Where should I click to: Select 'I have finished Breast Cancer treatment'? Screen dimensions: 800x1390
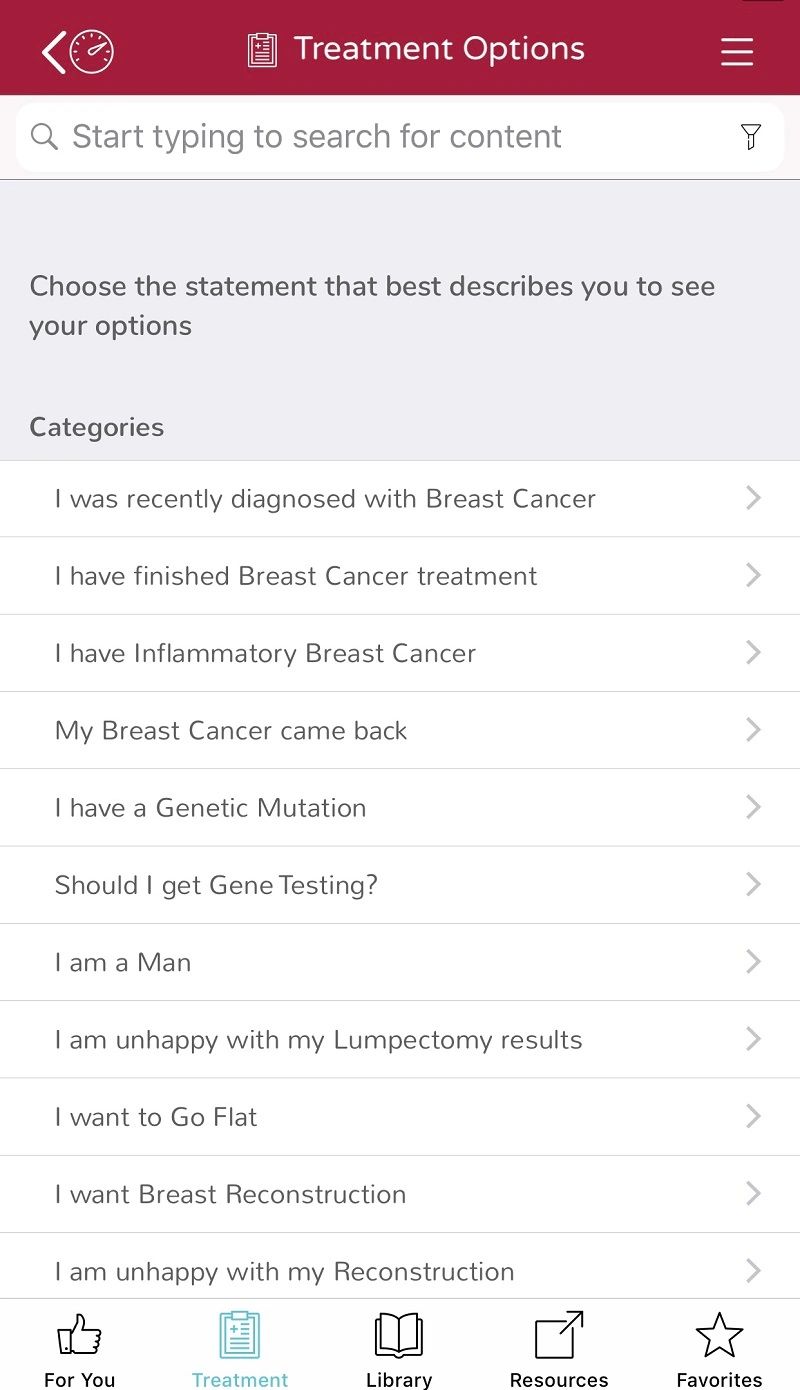click(x=400, y=576)
